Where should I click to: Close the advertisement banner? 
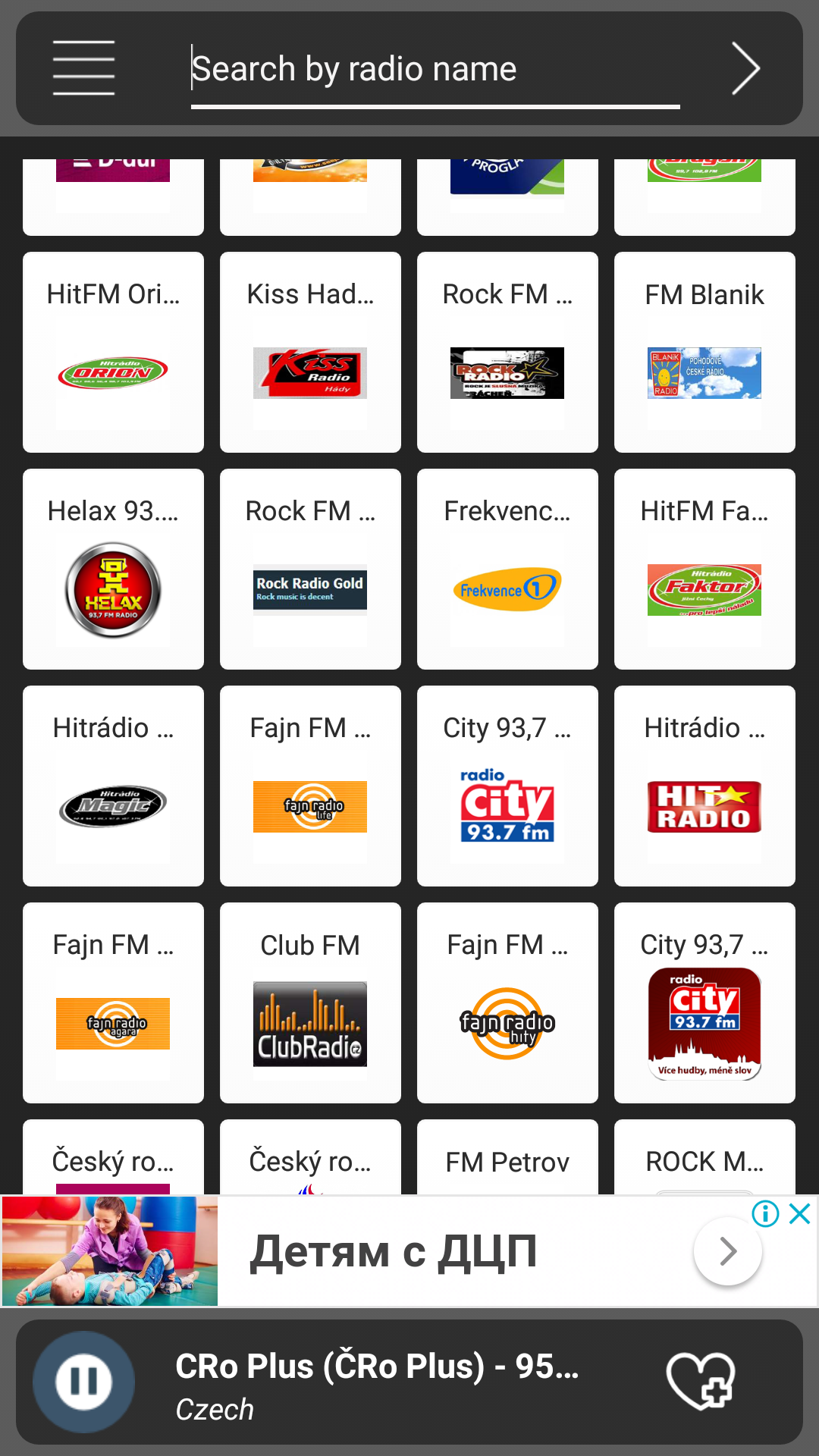[800, 1214]
